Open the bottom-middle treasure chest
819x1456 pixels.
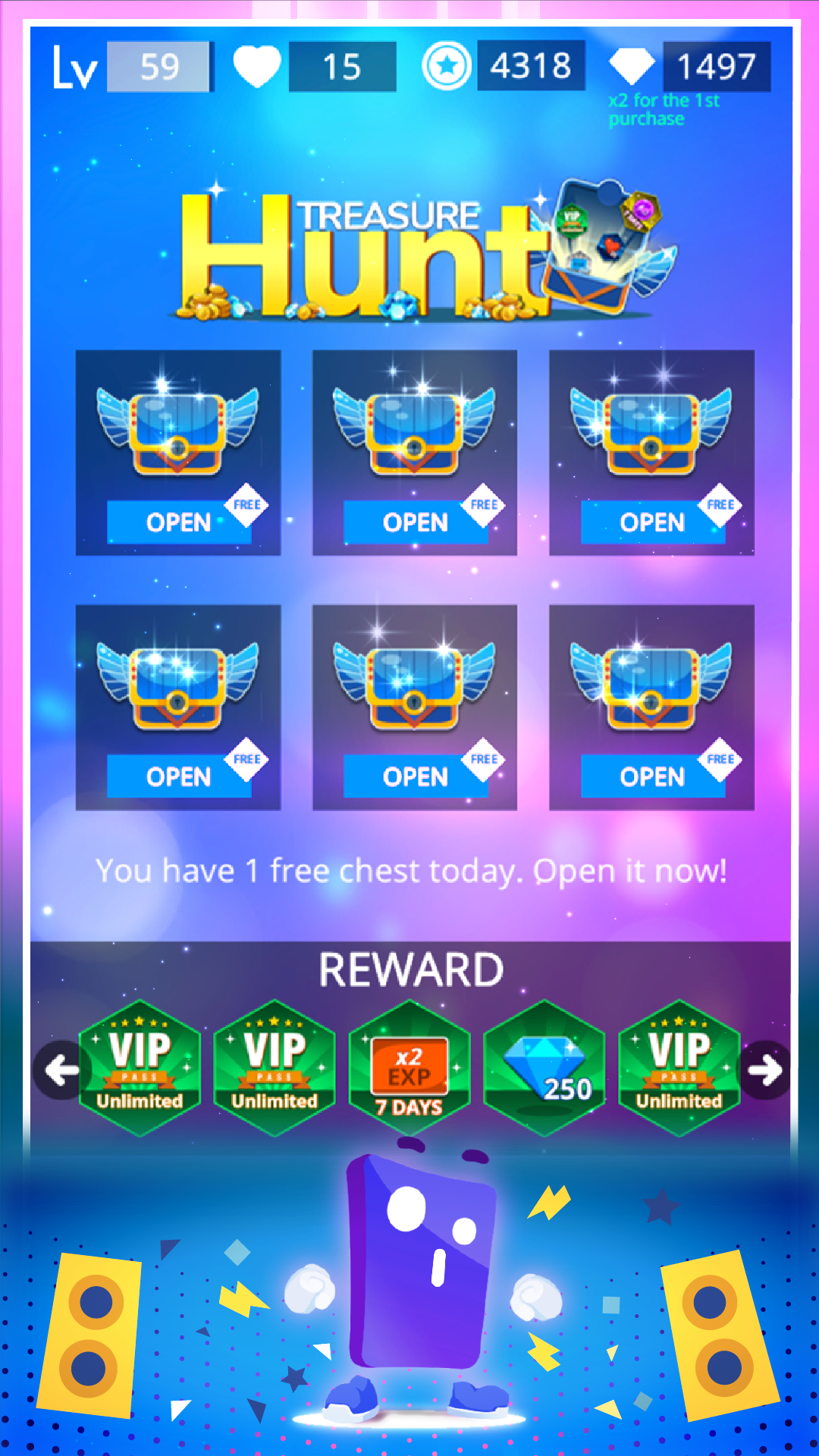click(416, 777)
